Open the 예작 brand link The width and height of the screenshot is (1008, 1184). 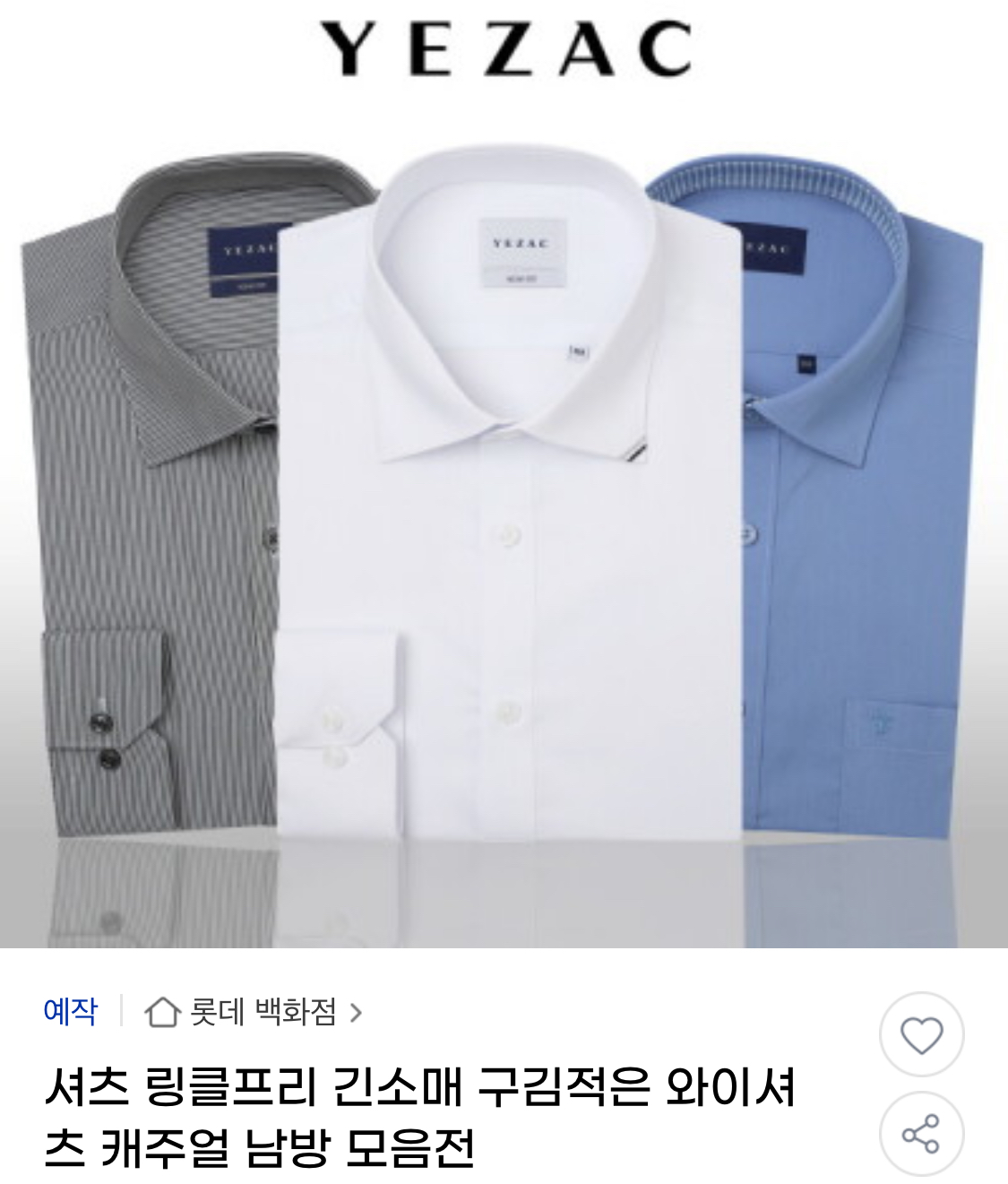pyautogui.click(x=70, y=1012)
